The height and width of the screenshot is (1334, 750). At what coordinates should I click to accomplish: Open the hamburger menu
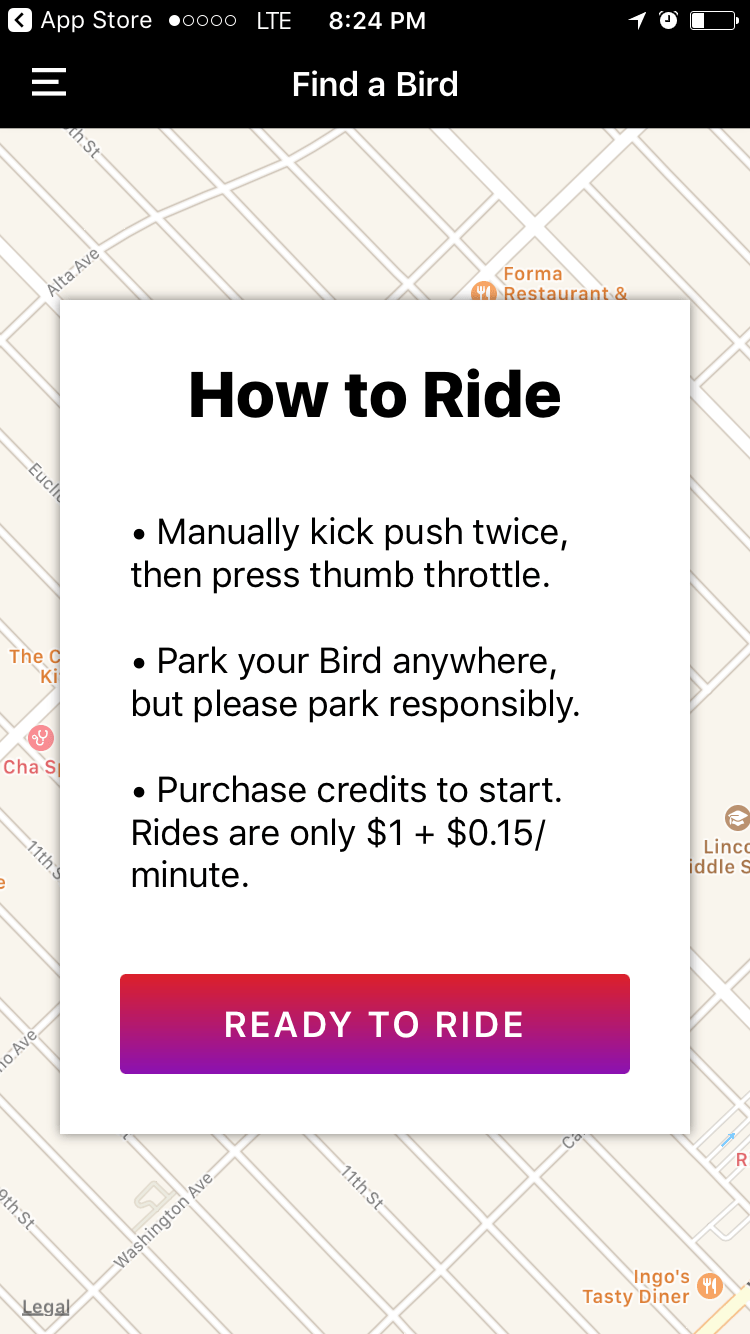tap(49, 82)
